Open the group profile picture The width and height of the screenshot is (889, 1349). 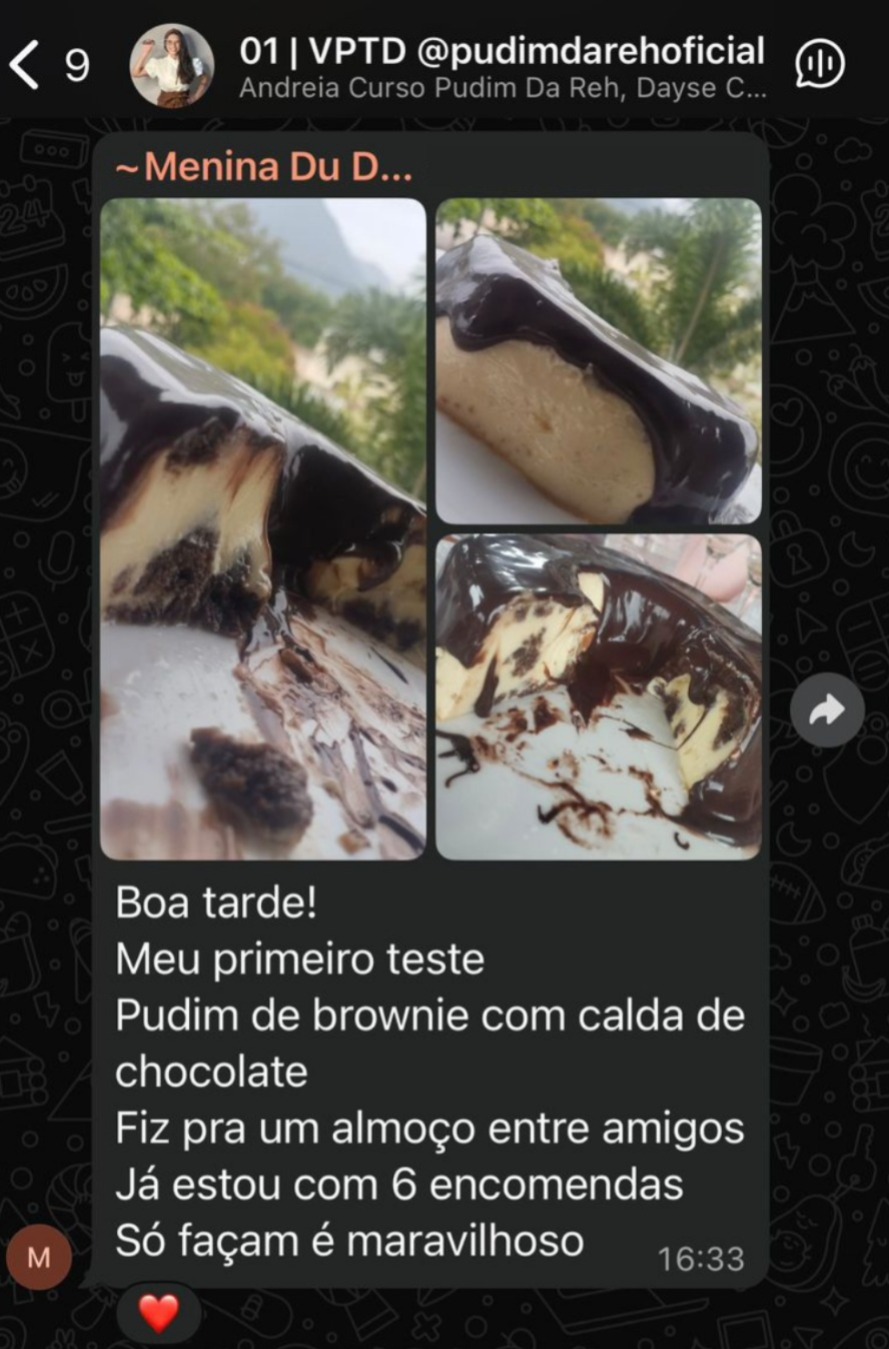coord(172,66)
